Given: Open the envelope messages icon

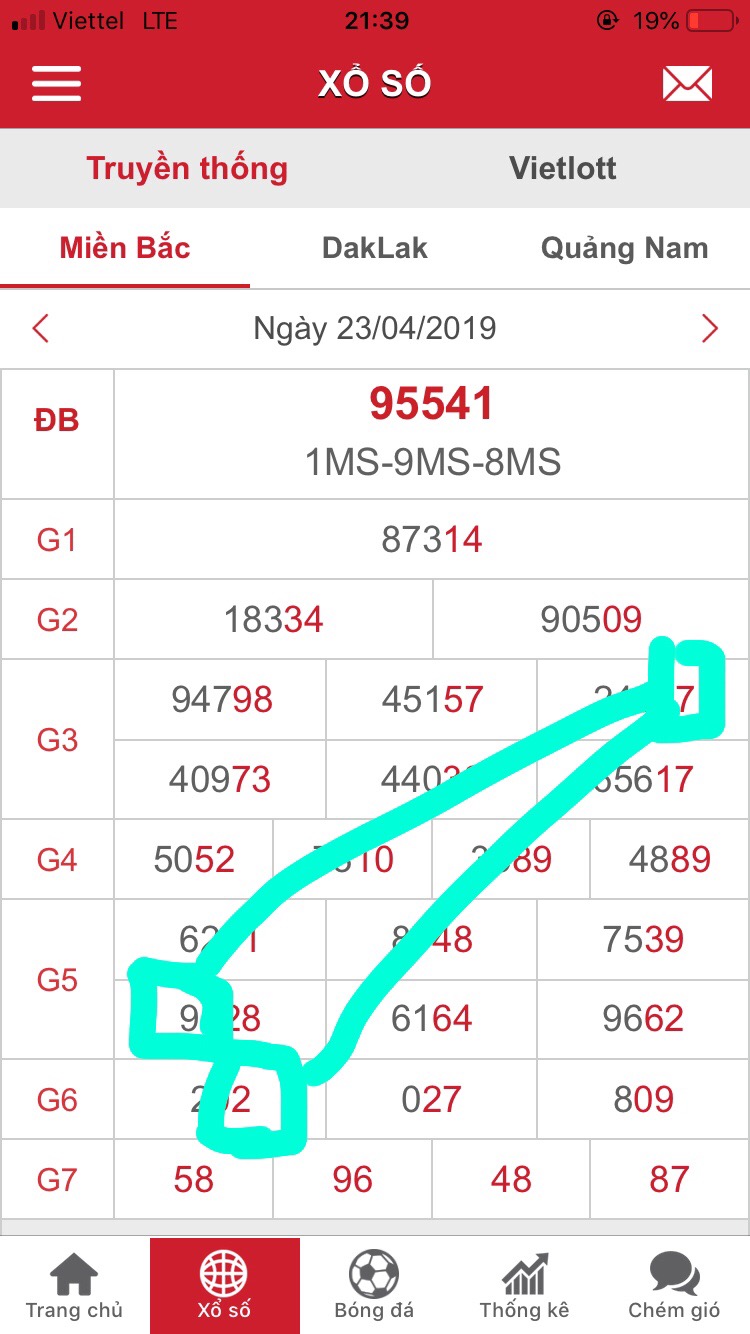Looking at the screenshot, I should pos(687,84).
